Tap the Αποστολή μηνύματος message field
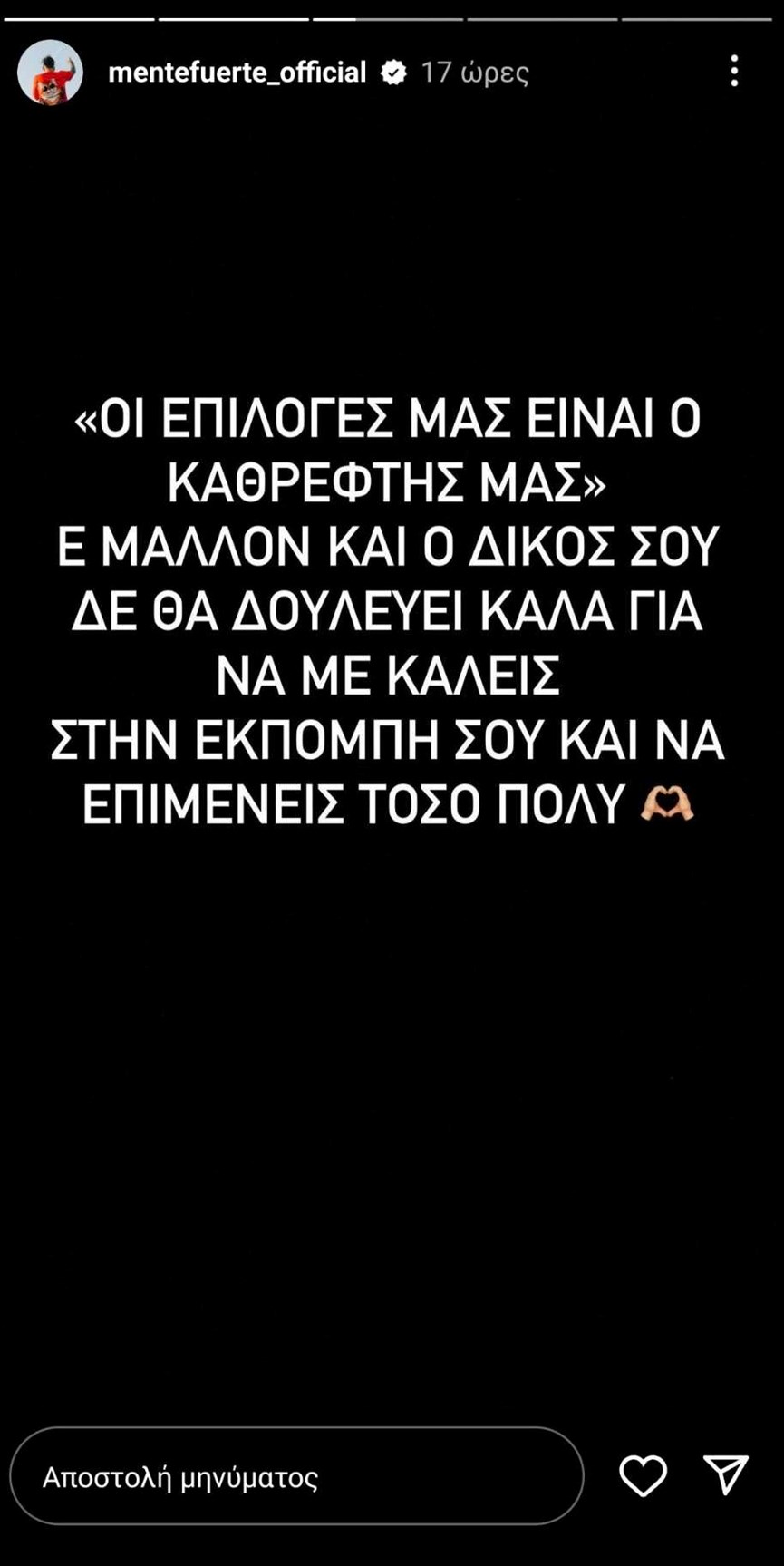 click(296, 1476)
